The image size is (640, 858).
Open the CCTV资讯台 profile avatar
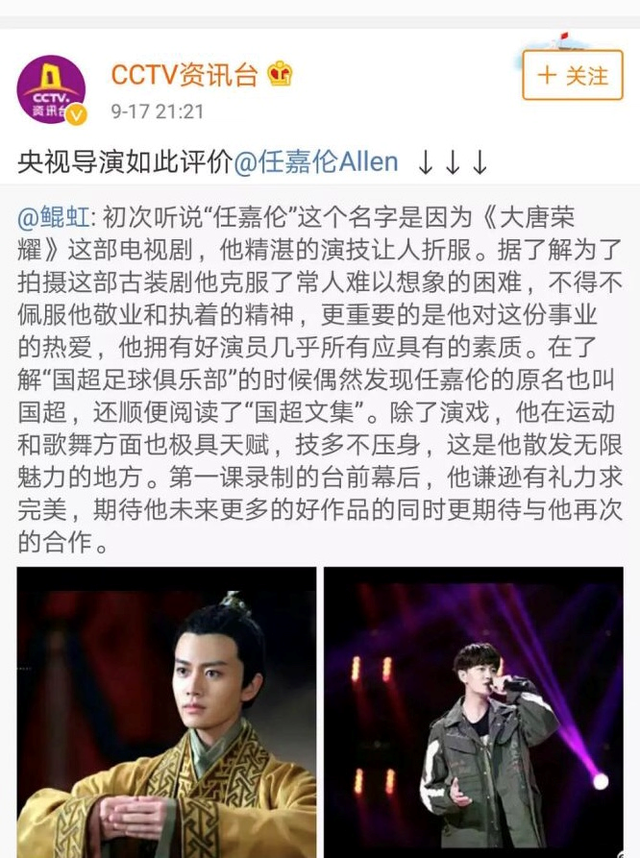(x=51, y=89)
